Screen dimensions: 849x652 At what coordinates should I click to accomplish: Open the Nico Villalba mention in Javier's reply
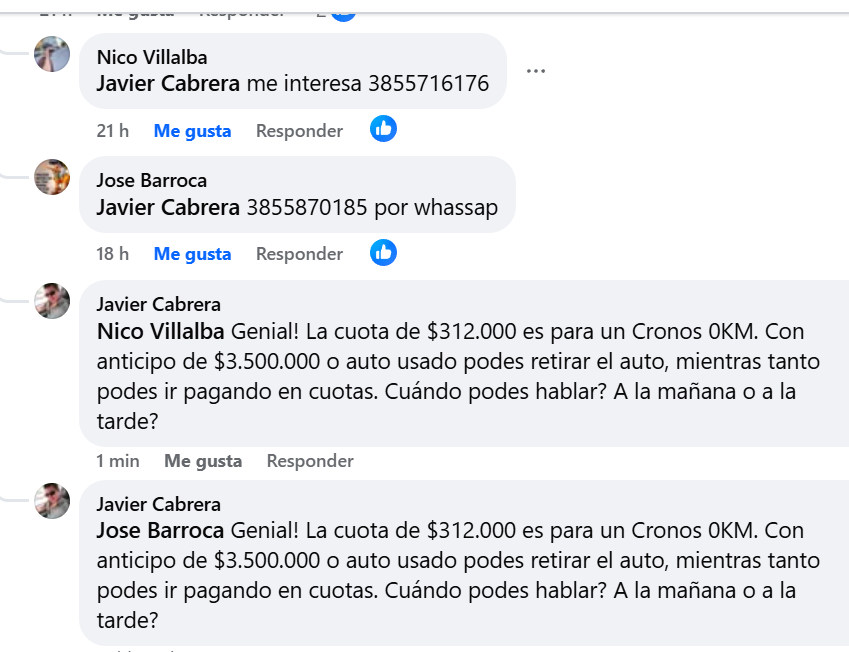(160, 331)
